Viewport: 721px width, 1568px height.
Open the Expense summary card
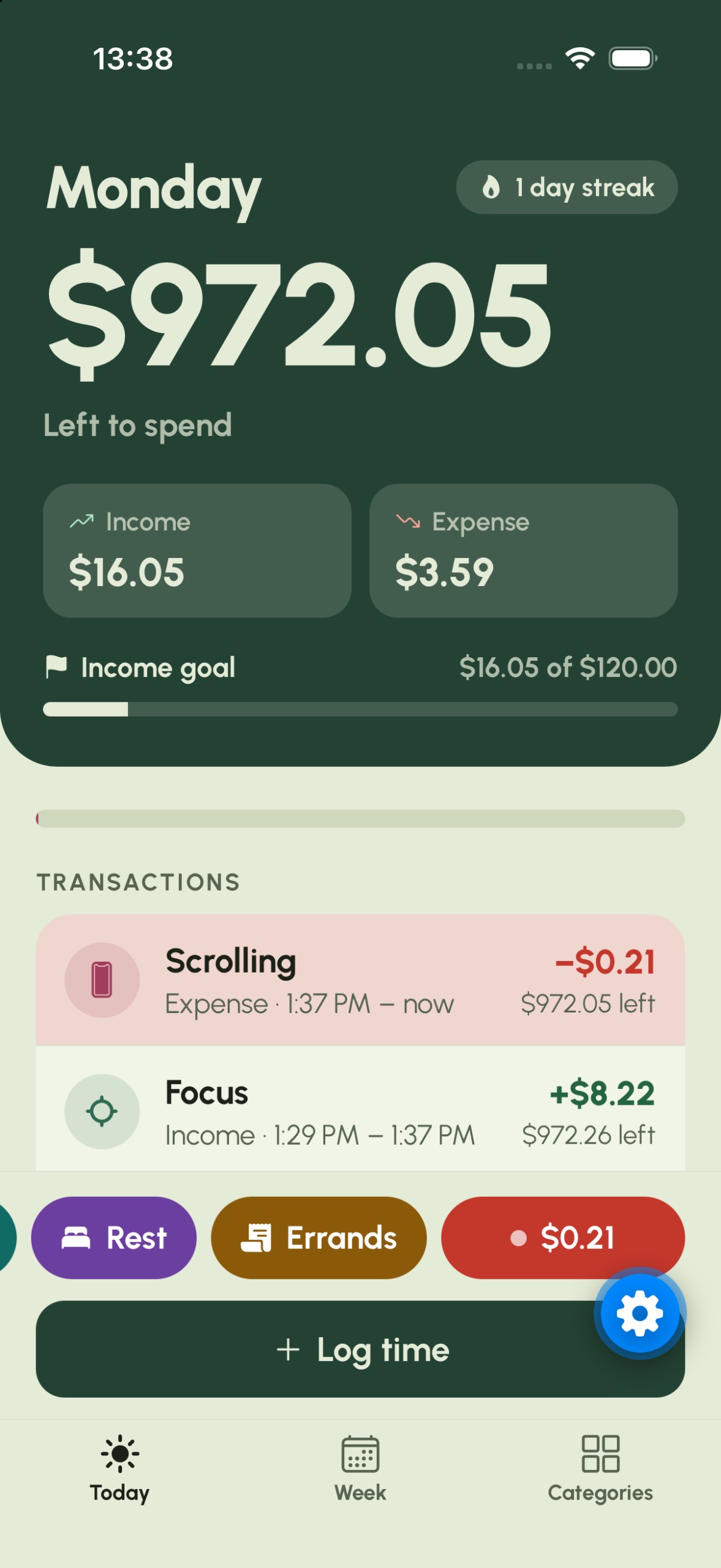tap(524, 551)
